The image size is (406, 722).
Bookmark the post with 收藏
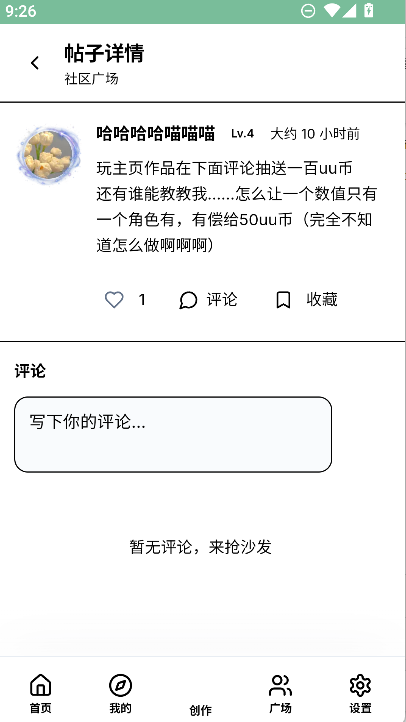[x=307, y=300]
